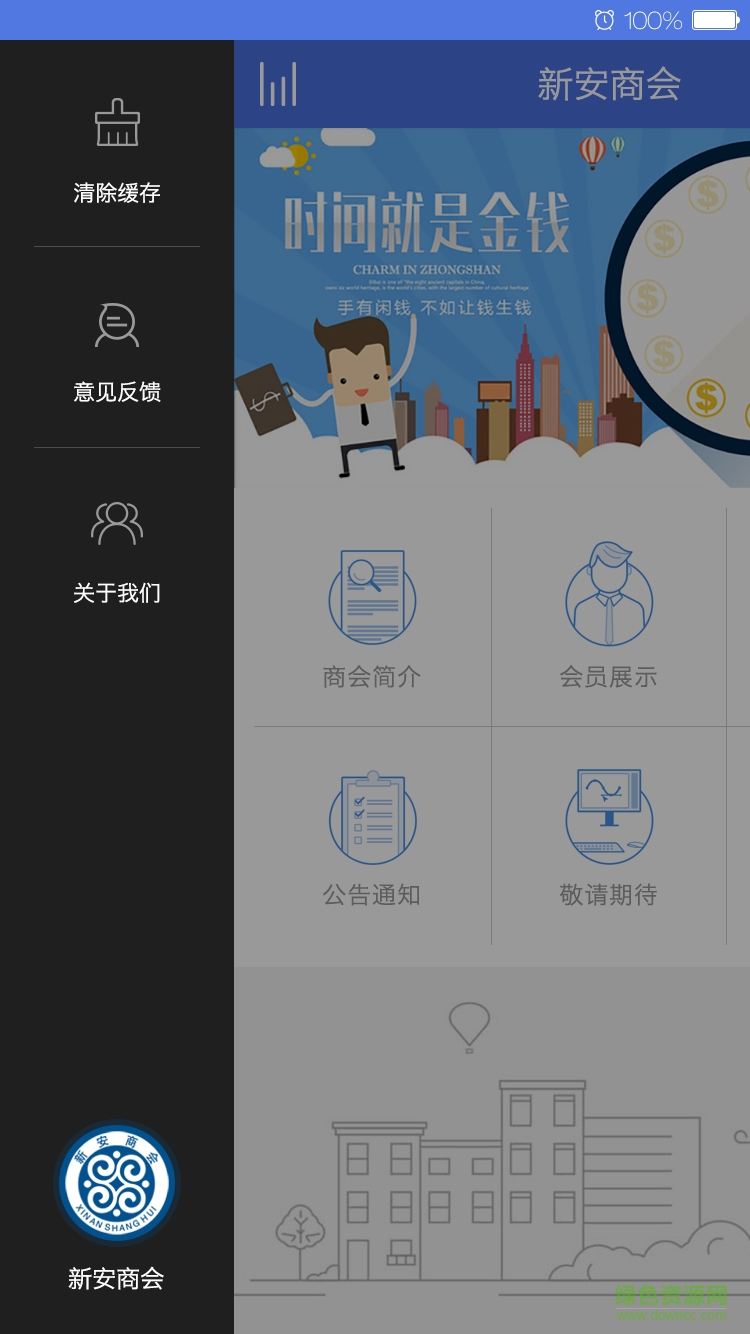Select 关于我们 in the sidebar
This screenshot has width=750, height=1334.
point(117,593)
